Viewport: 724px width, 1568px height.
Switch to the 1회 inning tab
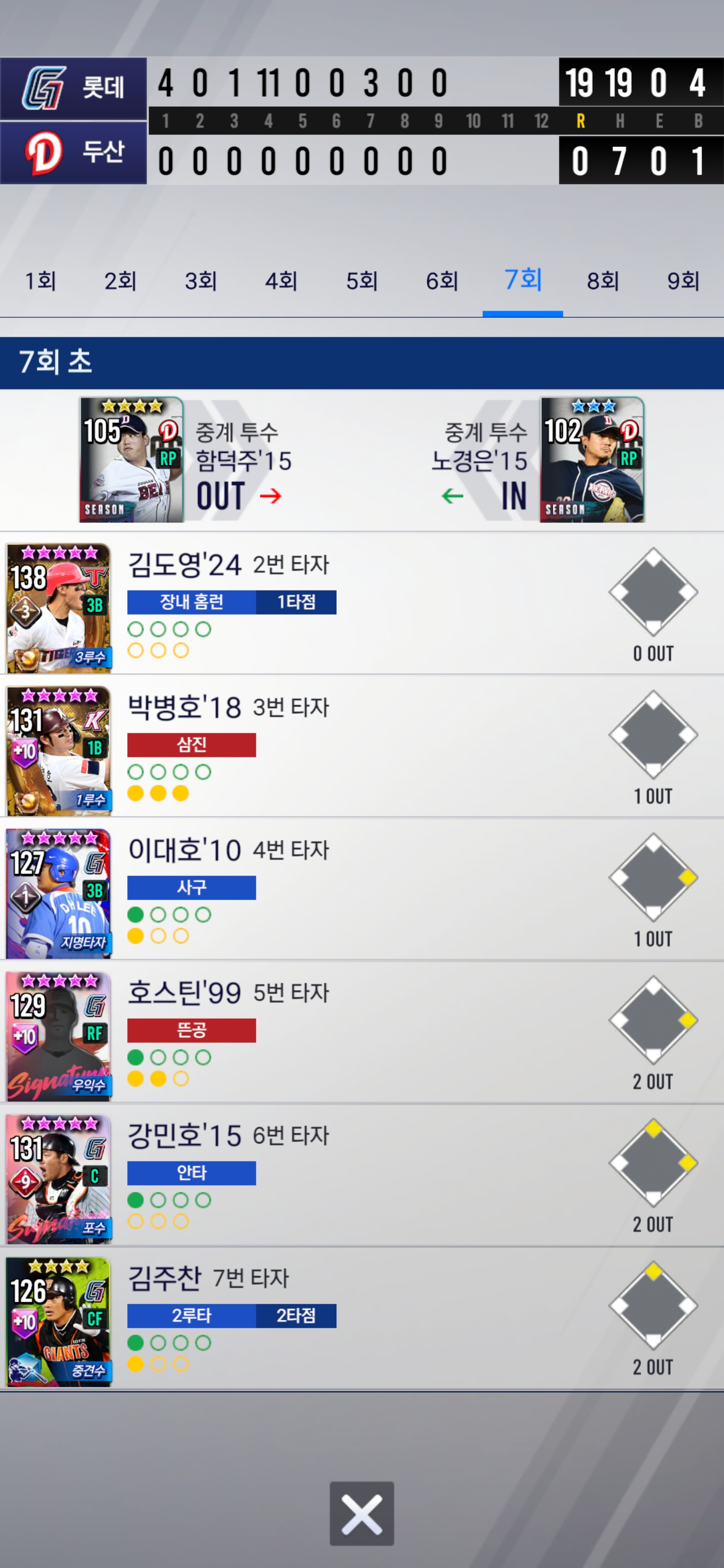click(40, 281)
